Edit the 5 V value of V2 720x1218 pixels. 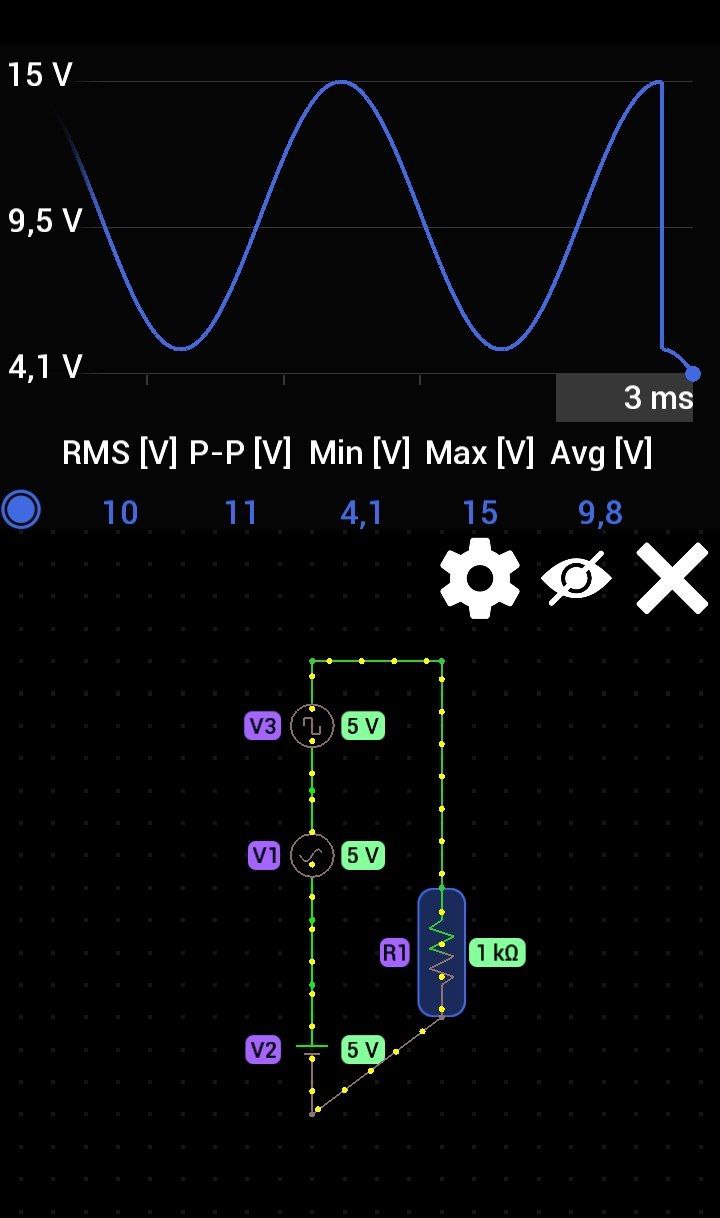click(x=363, y=1049)
